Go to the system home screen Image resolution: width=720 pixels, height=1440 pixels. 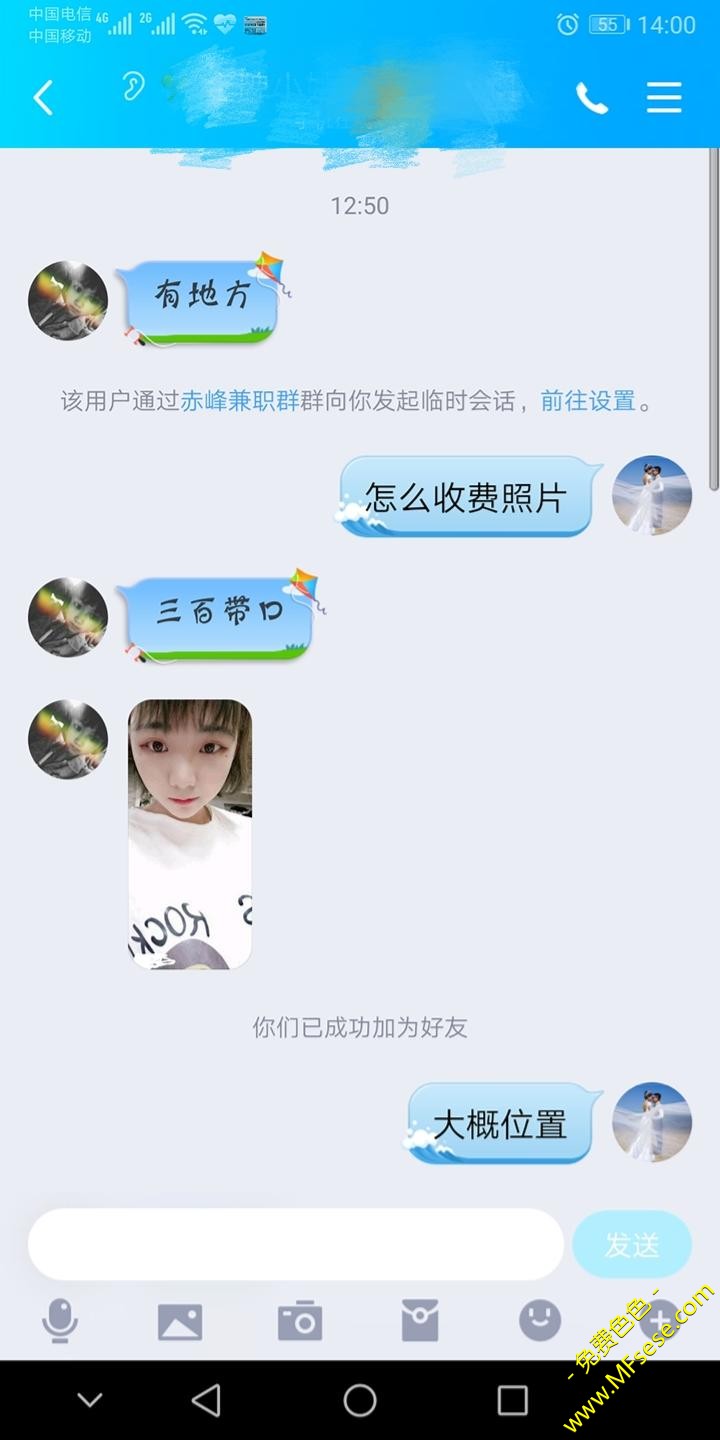[360, 1400]
